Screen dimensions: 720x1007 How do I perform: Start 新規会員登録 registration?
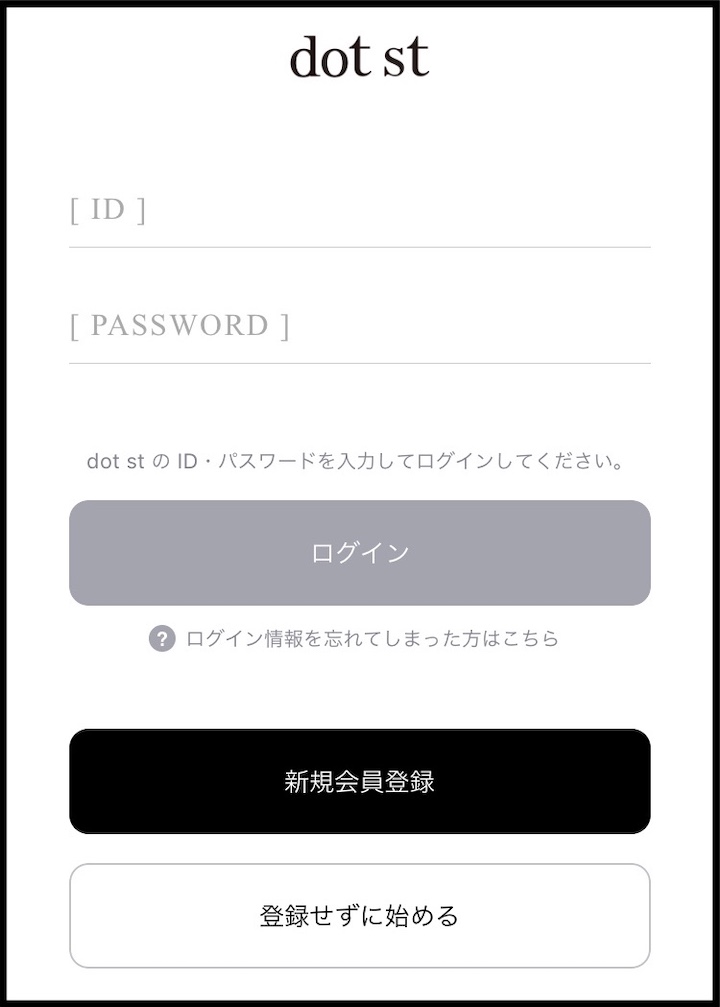(x=359, y=781)
